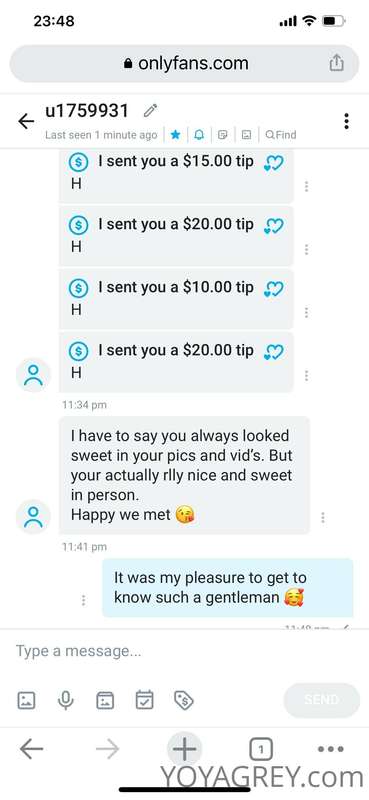Schedule the message with calendar icon
Image resolution: width=369 pixels, height=800 pixels.
144,699
